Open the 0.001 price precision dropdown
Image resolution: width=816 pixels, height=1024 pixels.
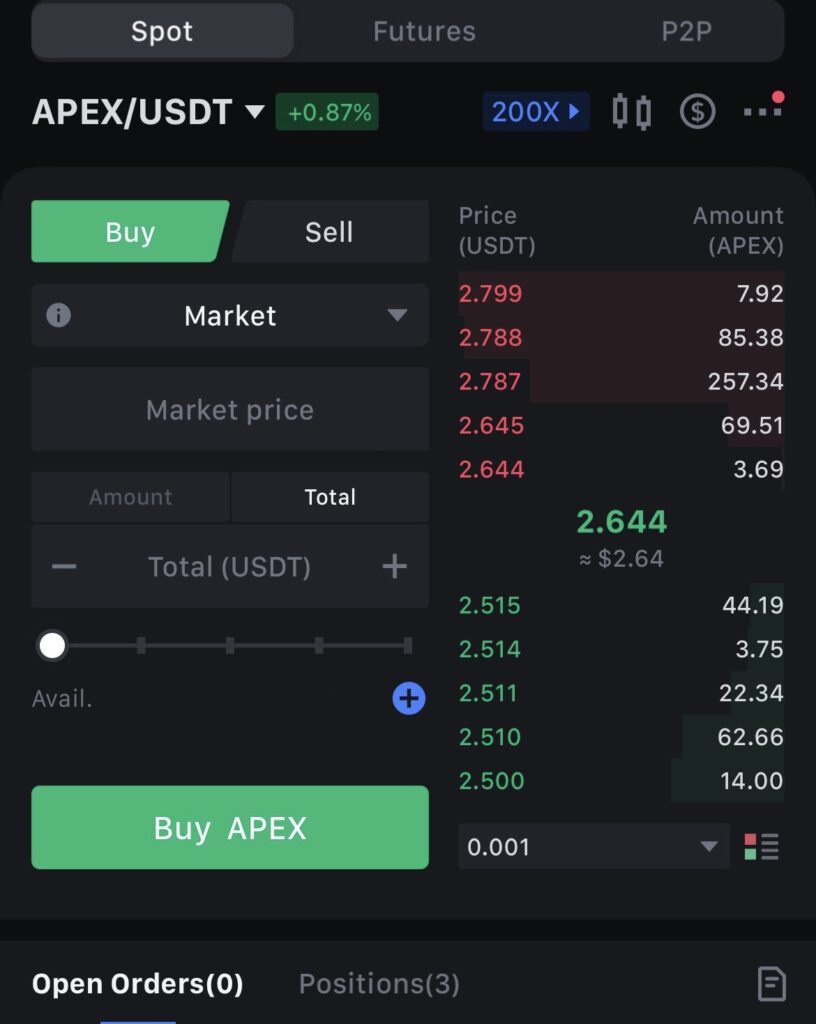(x=593, y=846)
